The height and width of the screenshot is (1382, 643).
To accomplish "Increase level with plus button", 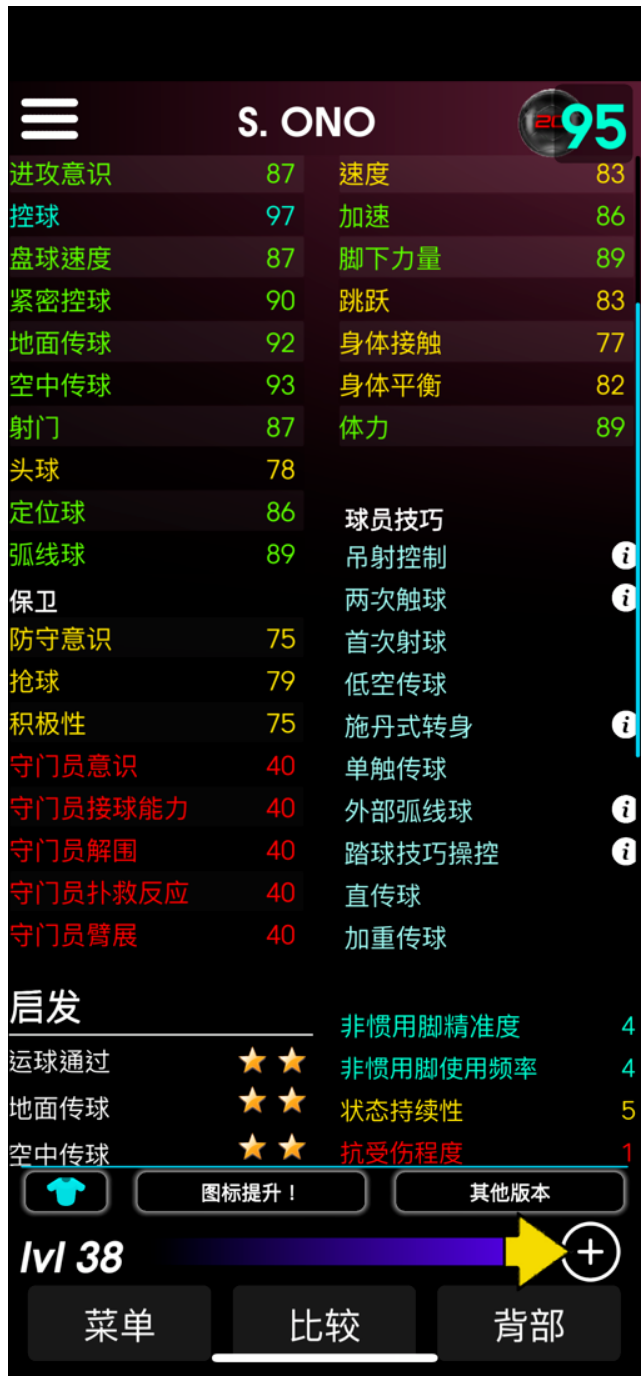I will (590, 1253).
